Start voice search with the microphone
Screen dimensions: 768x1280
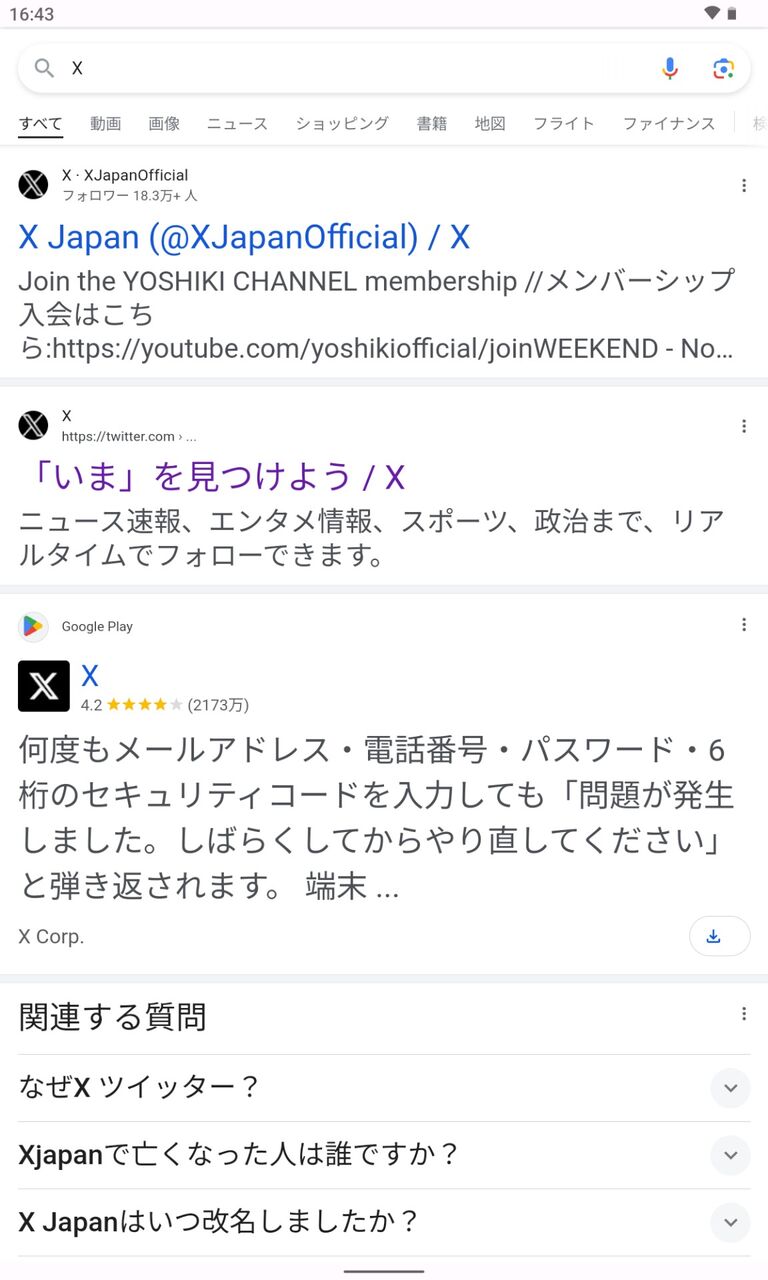[670, 68]
